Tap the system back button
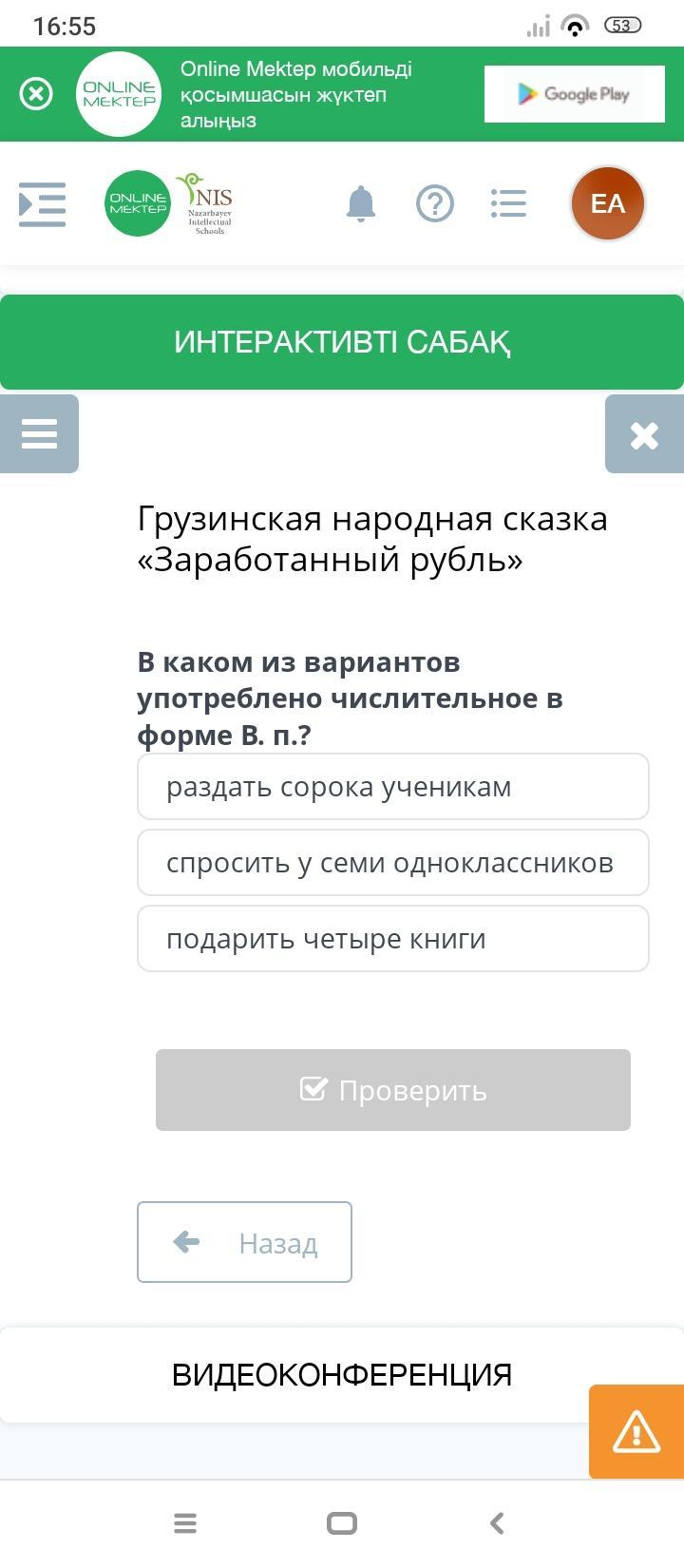 (497, 1523)
